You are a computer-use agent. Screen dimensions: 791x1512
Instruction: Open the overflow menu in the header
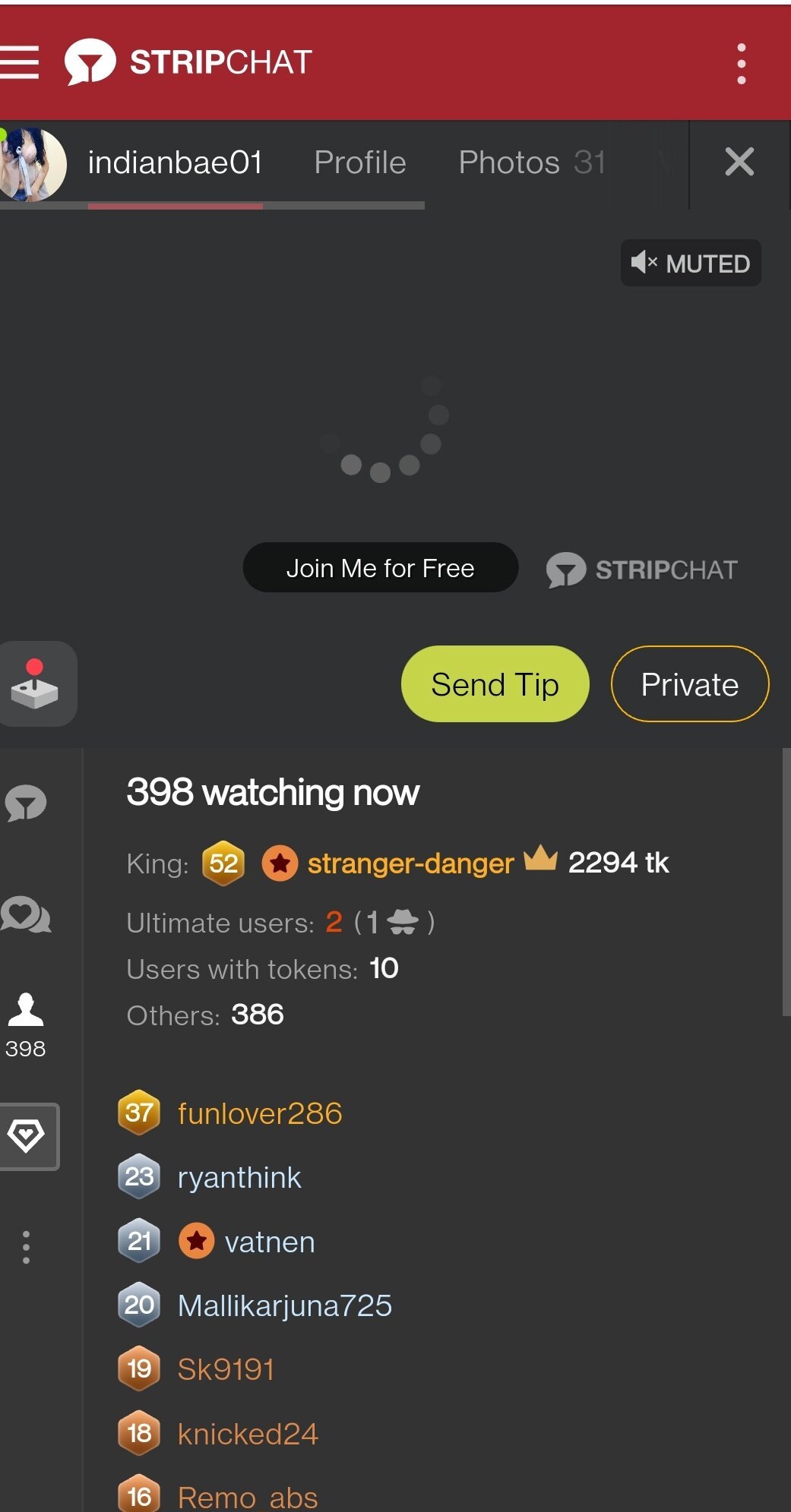pos(741,64)
